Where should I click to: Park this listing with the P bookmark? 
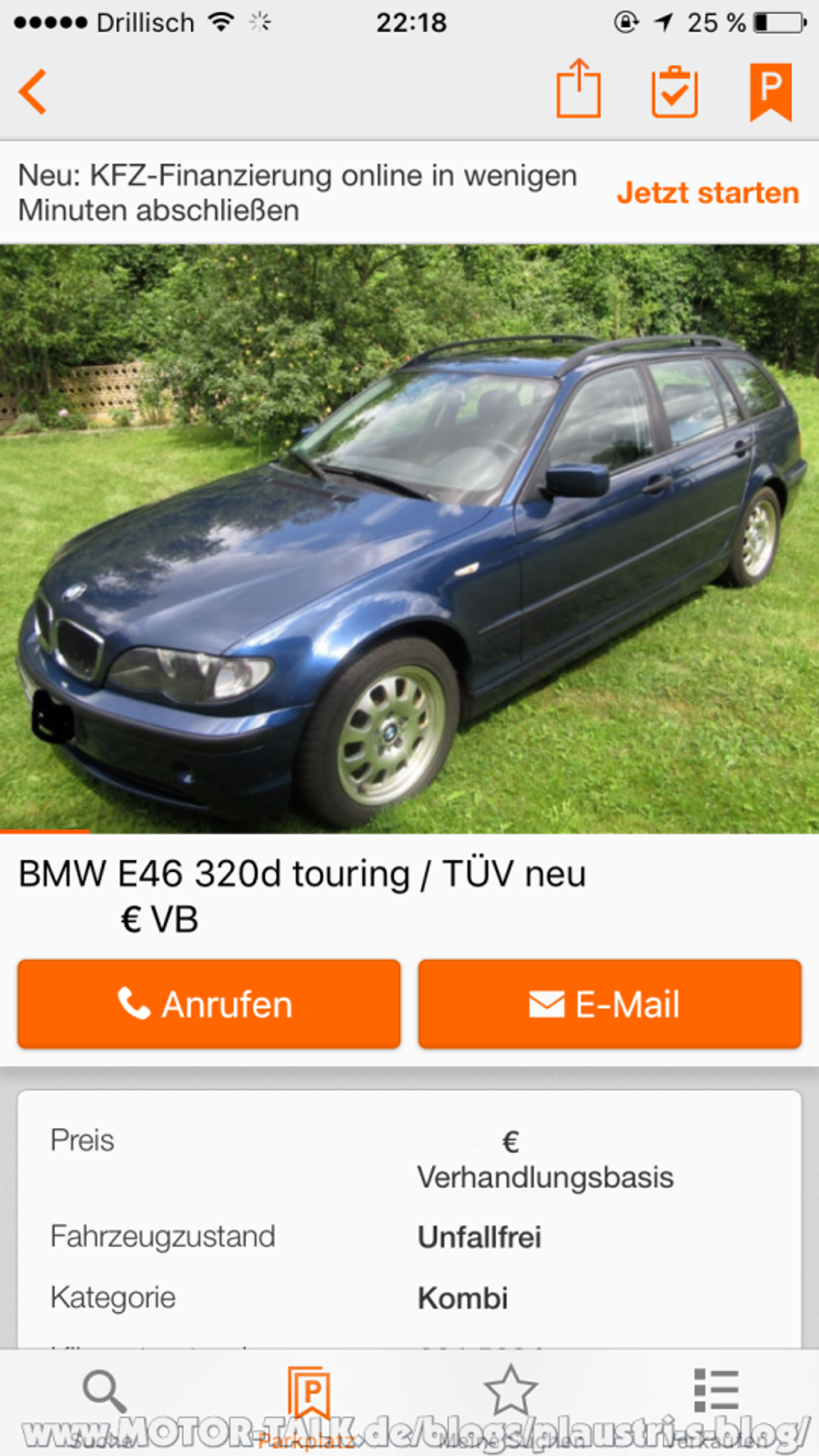tap(771, 91)
